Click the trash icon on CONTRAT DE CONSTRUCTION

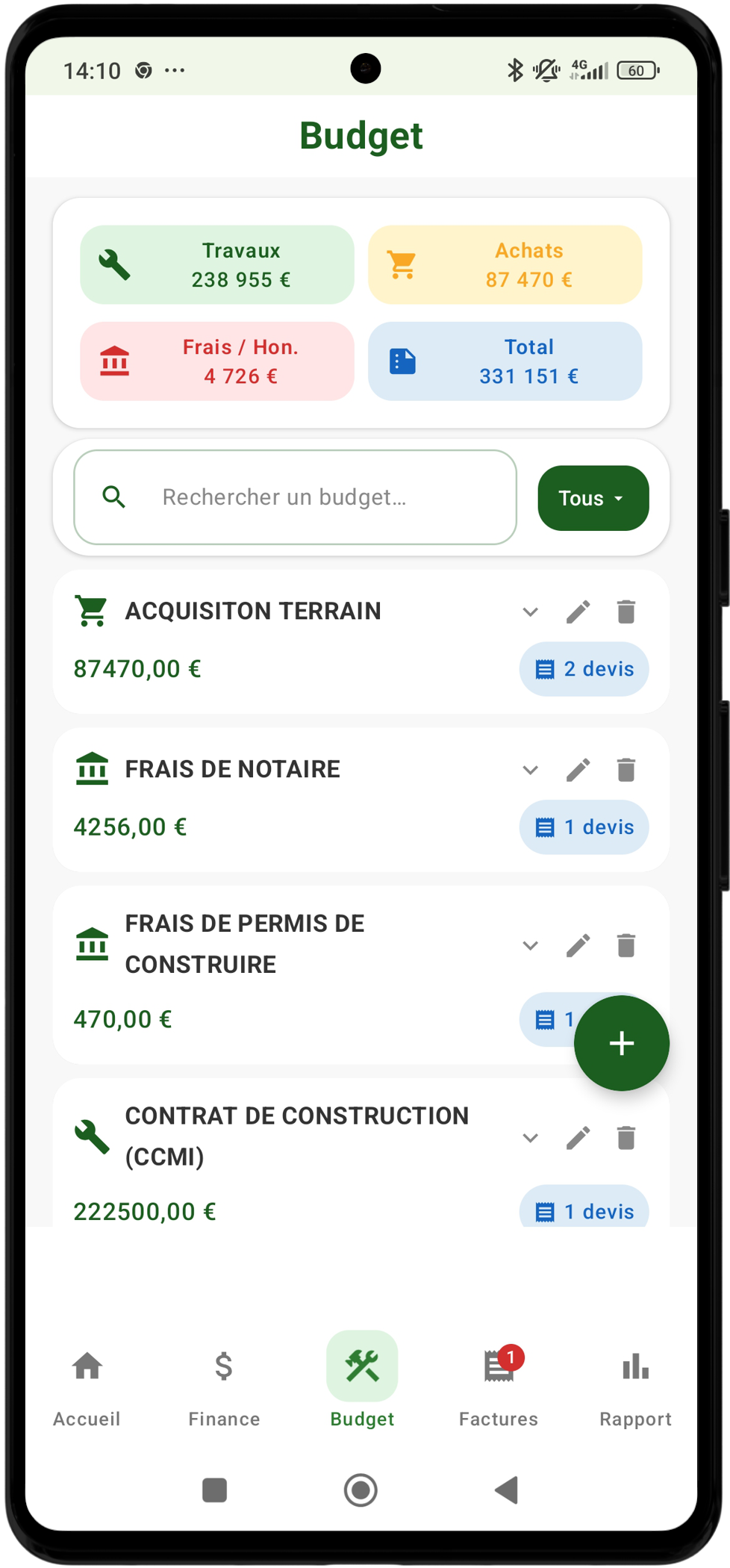626,1136
